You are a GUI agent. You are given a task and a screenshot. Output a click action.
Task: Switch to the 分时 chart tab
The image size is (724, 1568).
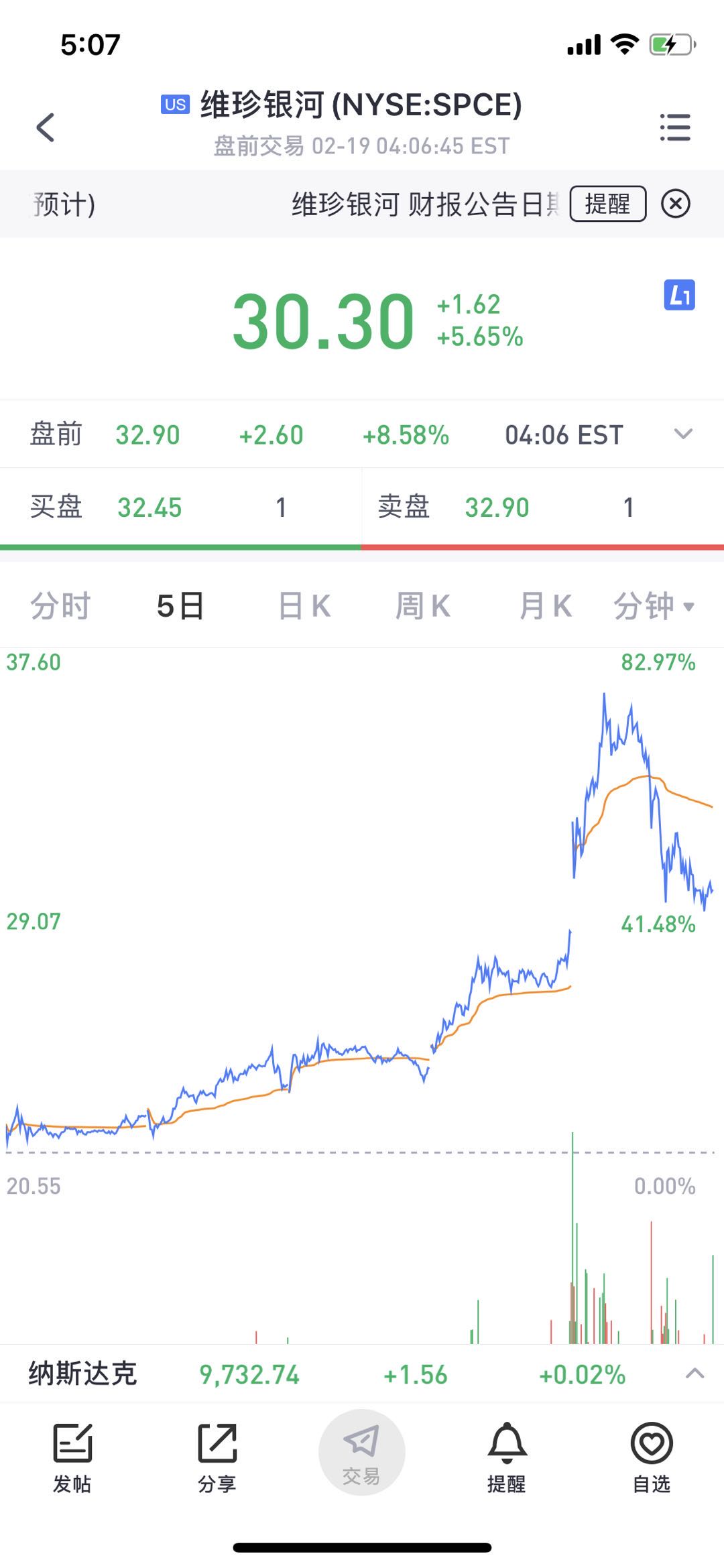pyautogui.click(x=60, y=606)
